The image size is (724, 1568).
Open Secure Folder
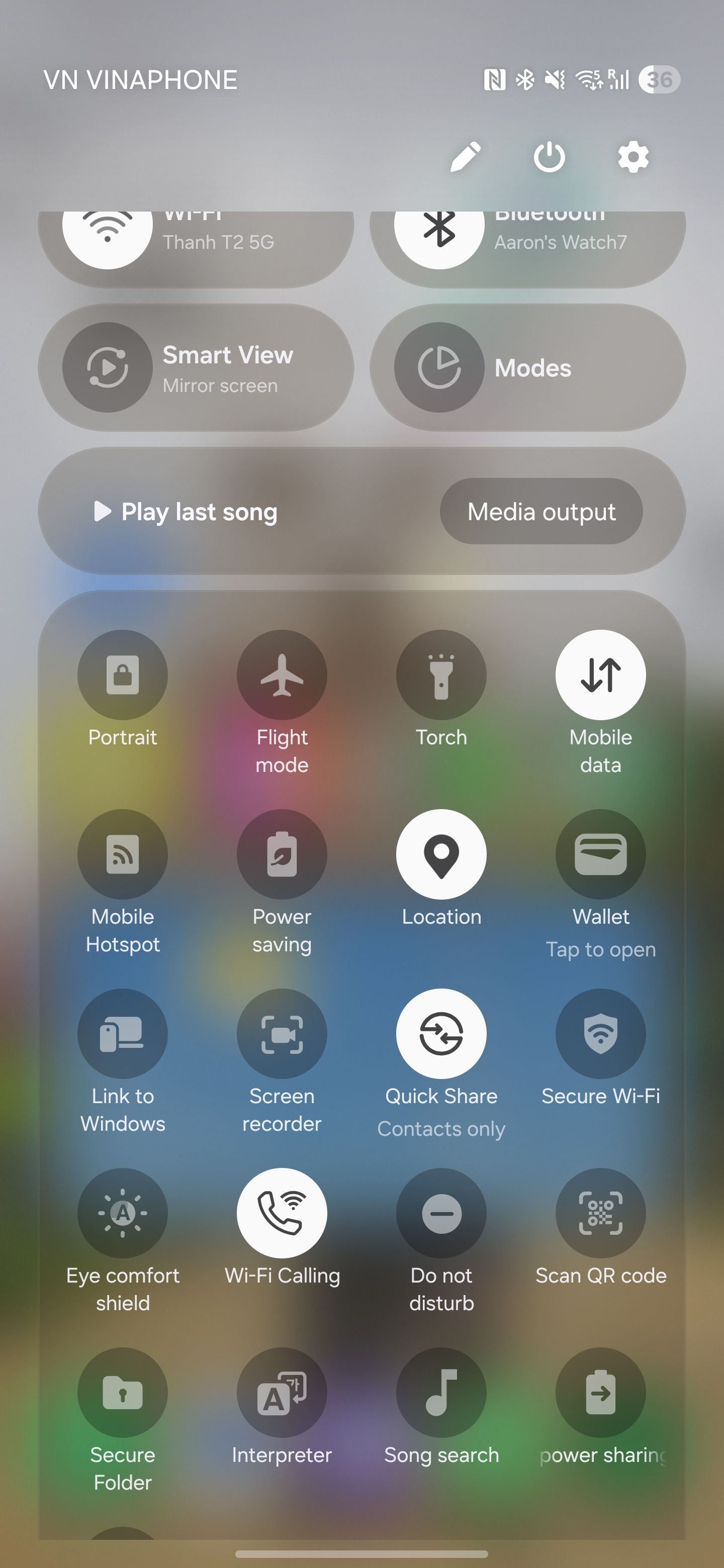(122, 1392)
